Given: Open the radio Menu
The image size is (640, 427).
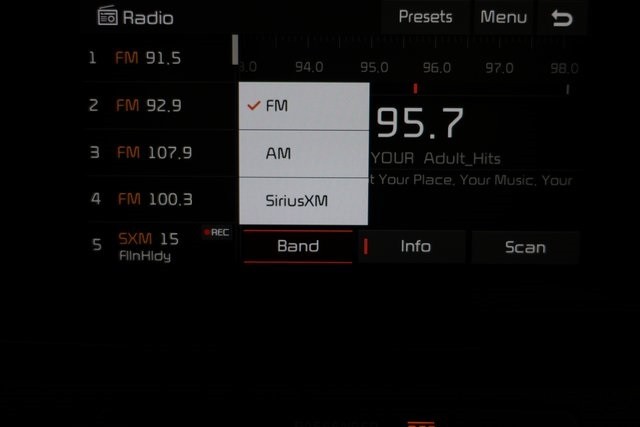Looking at the screenshot, I should coord(503,17).
